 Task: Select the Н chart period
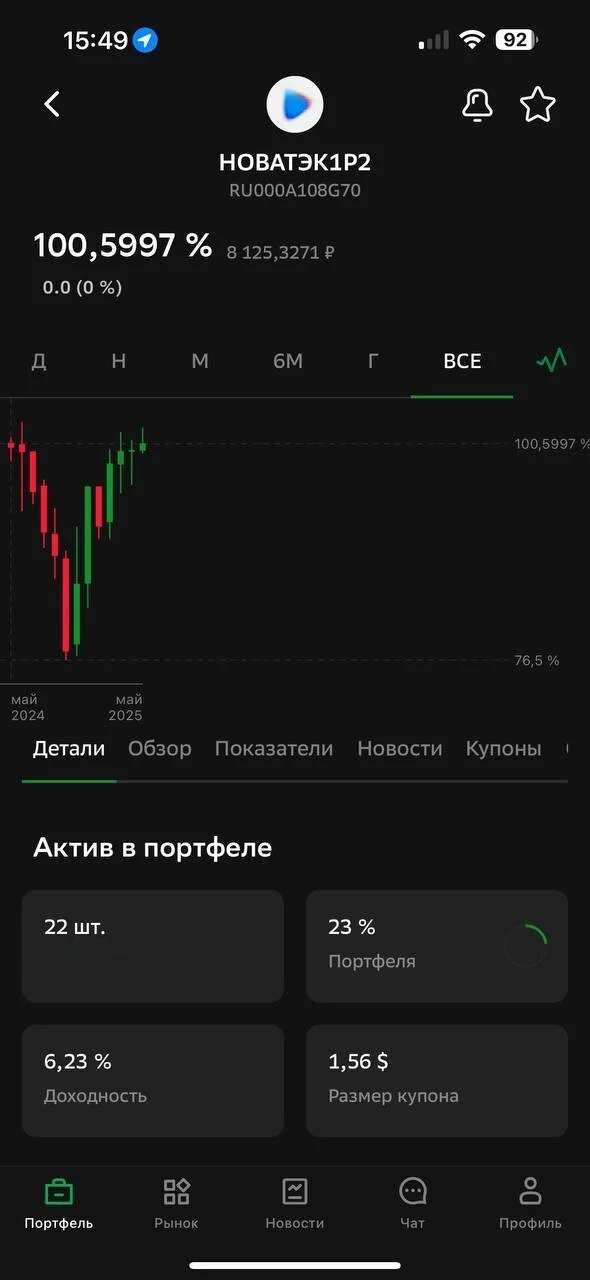click(x=119, y=361)
